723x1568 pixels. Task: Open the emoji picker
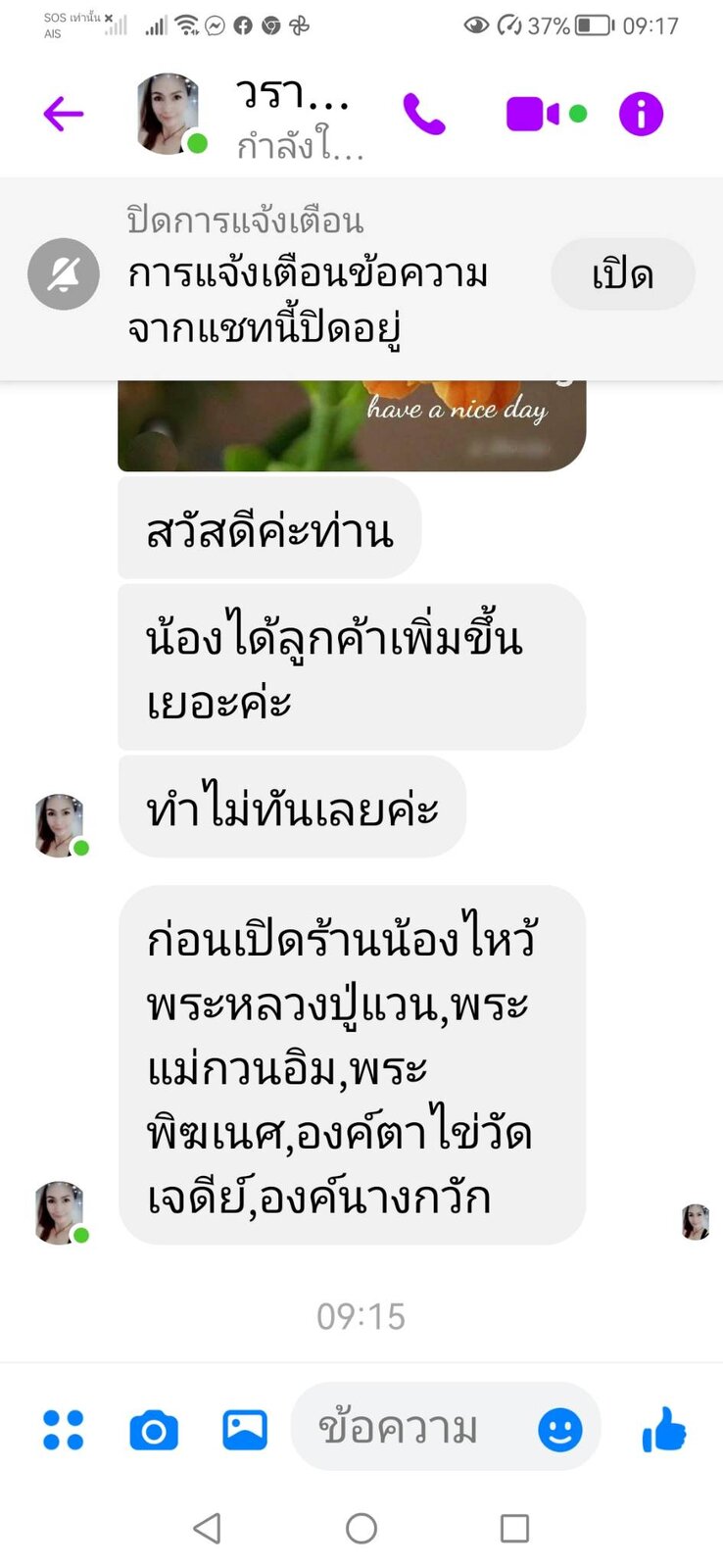[x=560, y=1430]
